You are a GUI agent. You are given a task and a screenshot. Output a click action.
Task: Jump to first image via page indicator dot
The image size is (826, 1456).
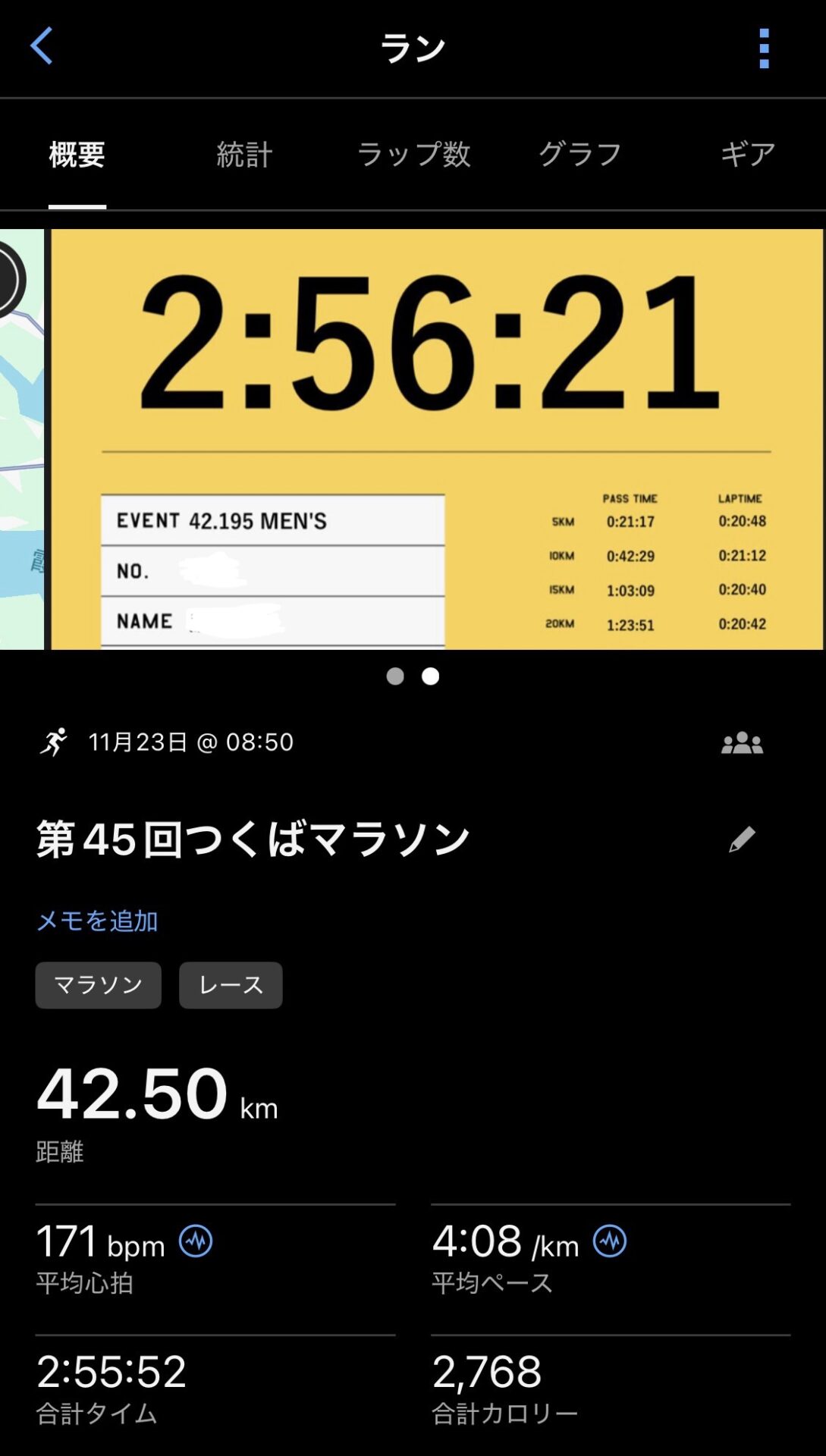[x=395, y=676]
